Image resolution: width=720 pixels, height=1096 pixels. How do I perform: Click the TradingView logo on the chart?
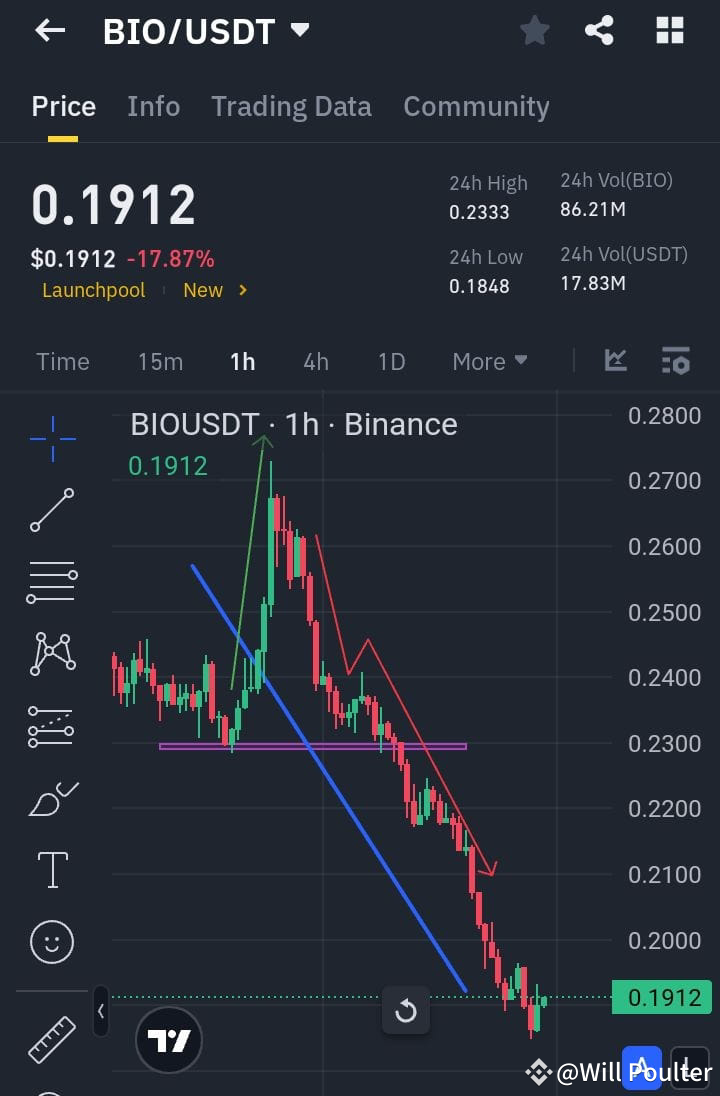168,1040
